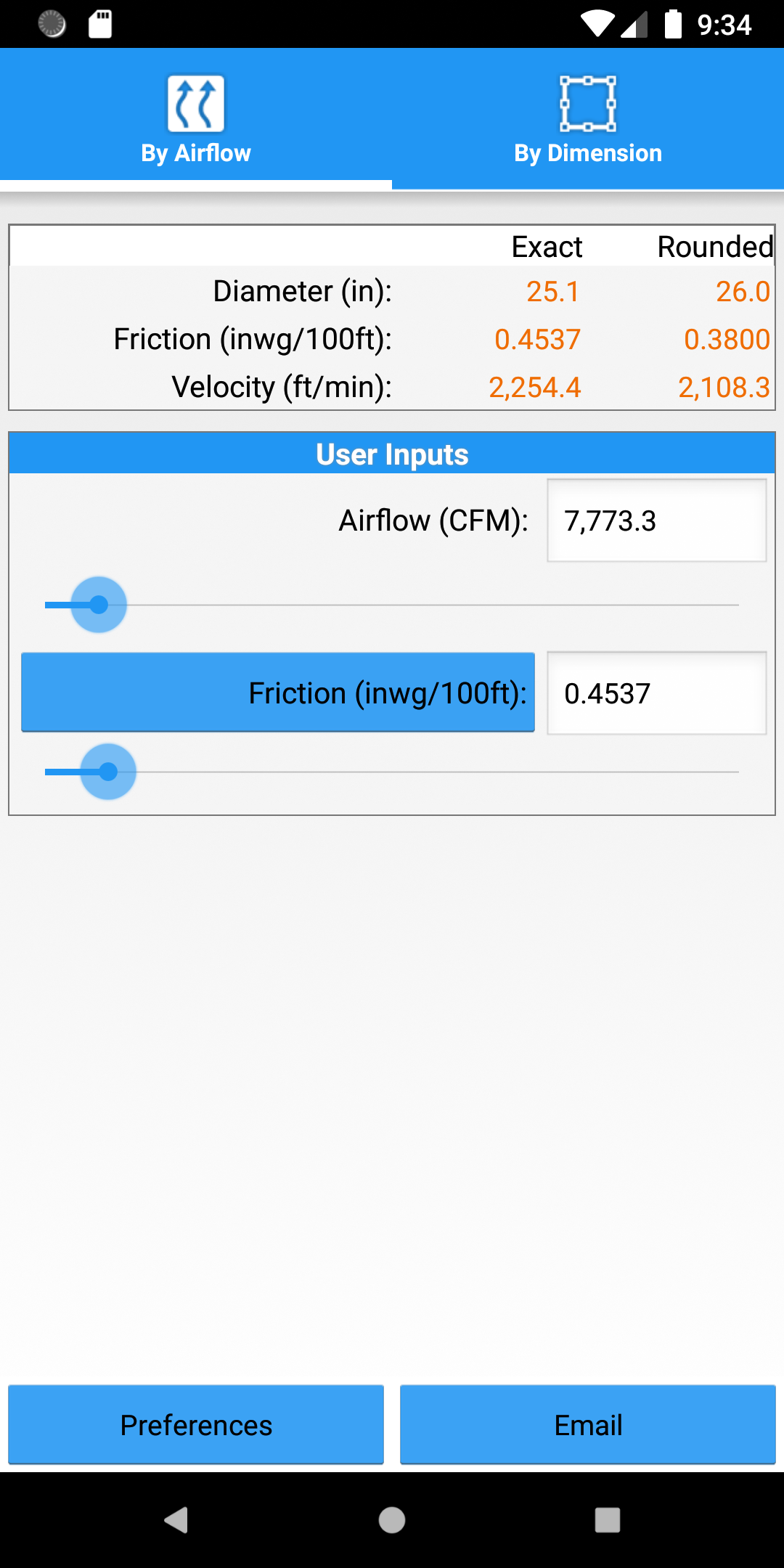Screen dimensions: 784x1568
Task: Edit the Friction input value 0.4537
Action: (x=656, y=693)
